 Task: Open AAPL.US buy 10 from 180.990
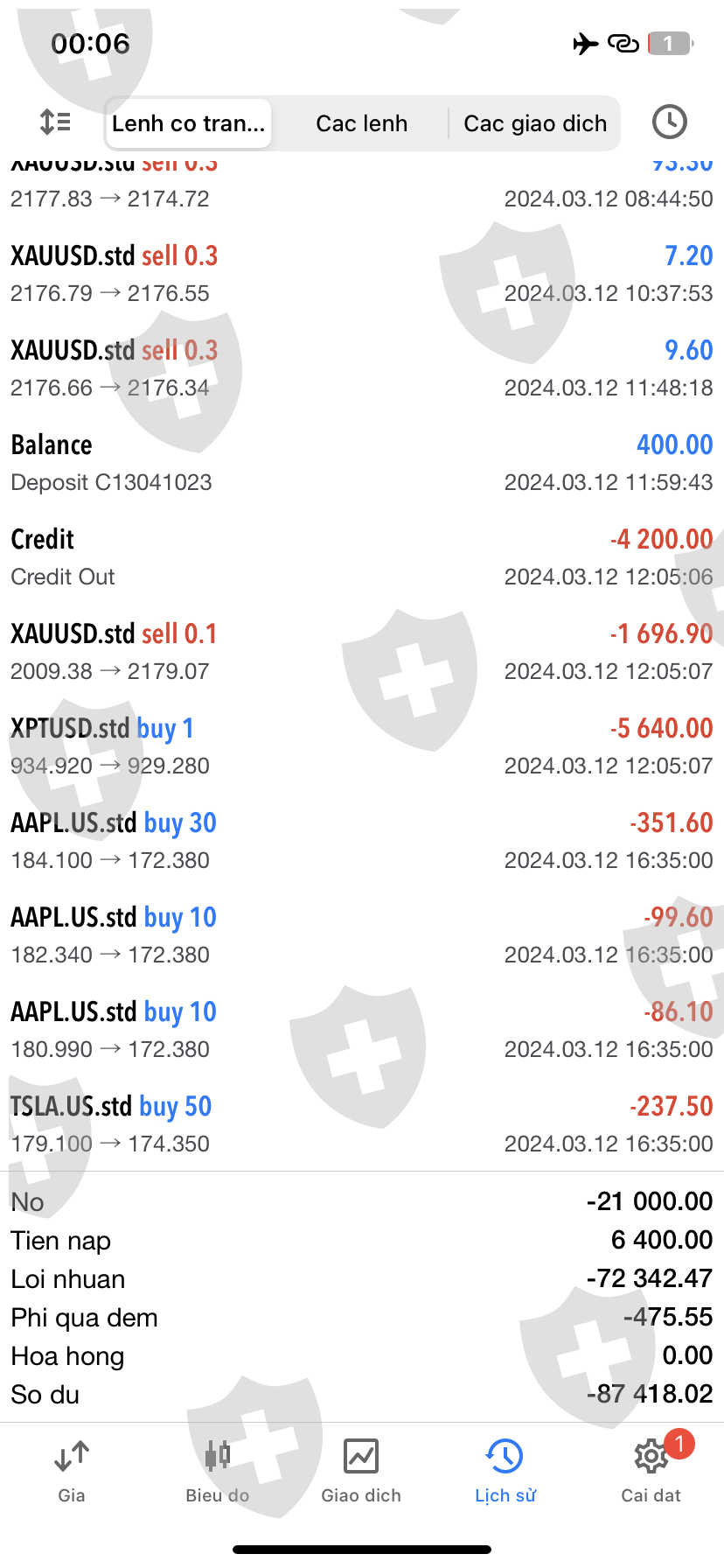[x=362, y=1030]
